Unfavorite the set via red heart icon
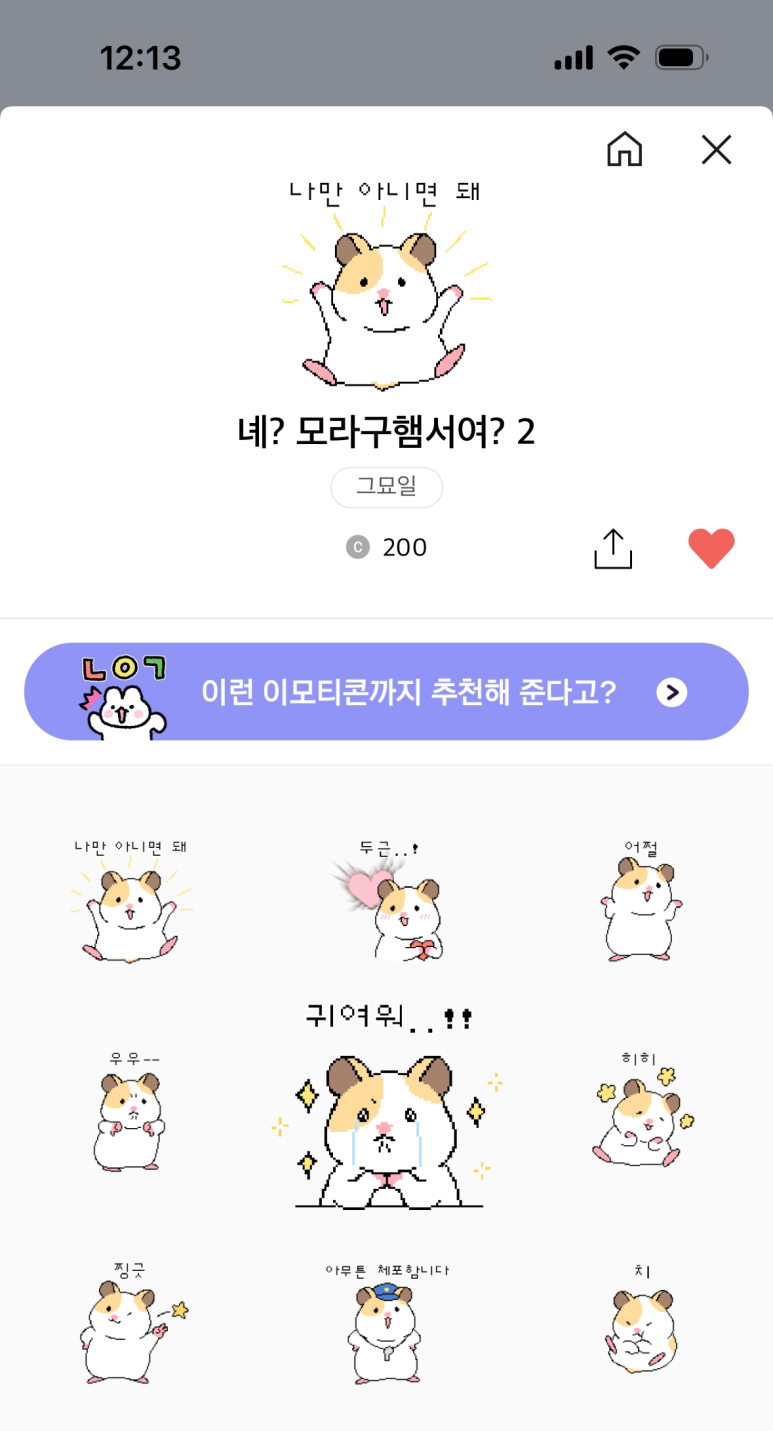Viewport: 773px width, 1431px height. (711, 547)
